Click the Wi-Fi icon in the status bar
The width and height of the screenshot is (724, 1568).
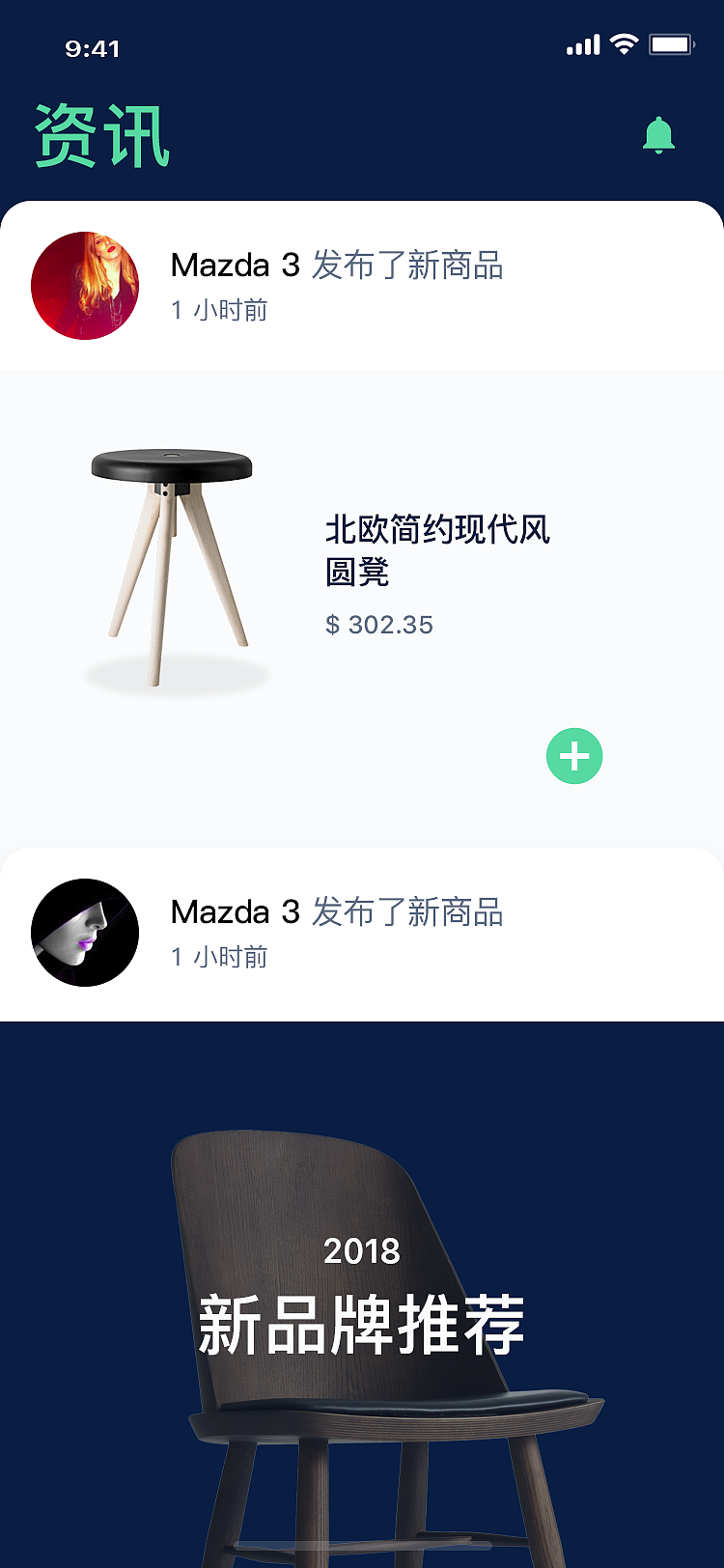tap(623, 43)
